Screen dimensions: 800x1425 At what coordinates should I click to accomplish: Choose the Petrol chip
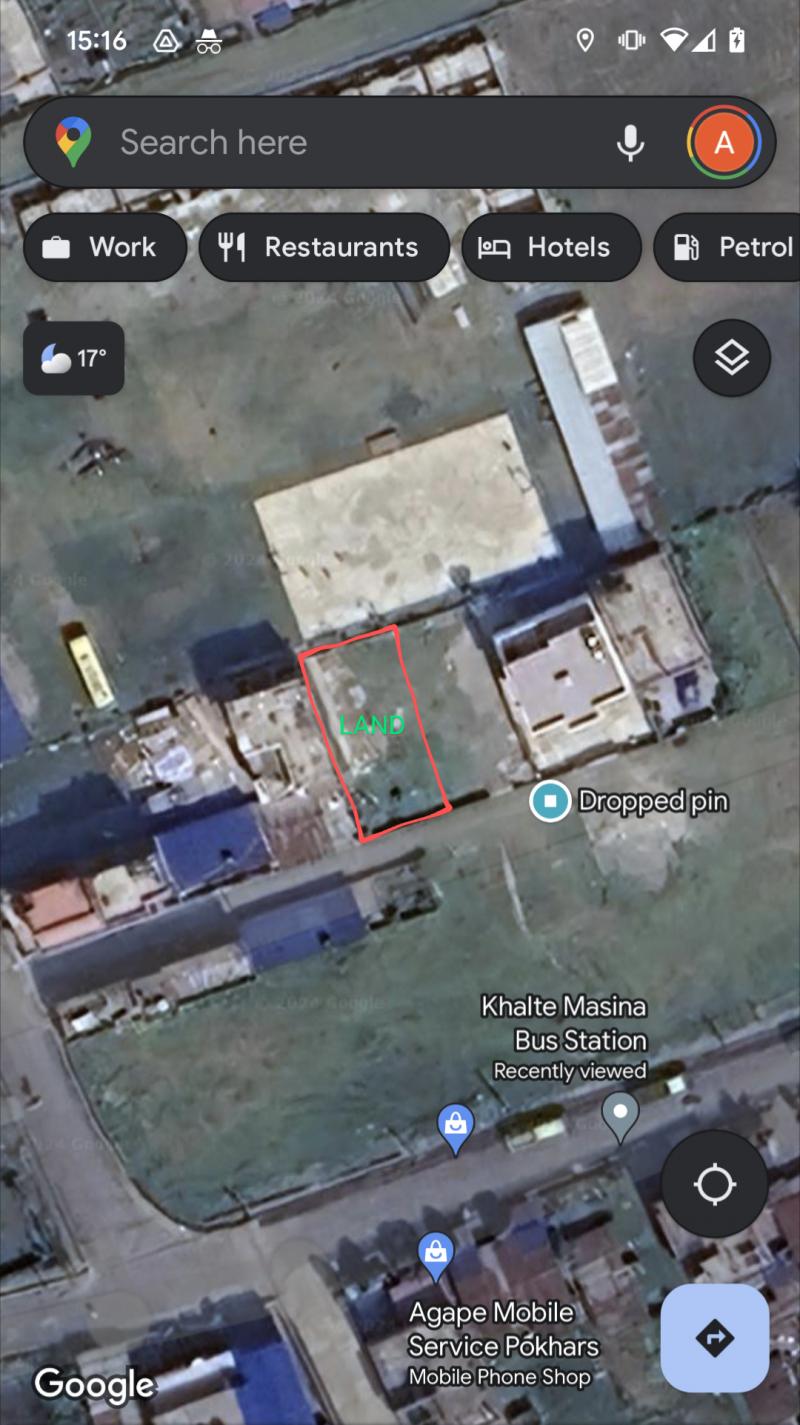[727, 247]
